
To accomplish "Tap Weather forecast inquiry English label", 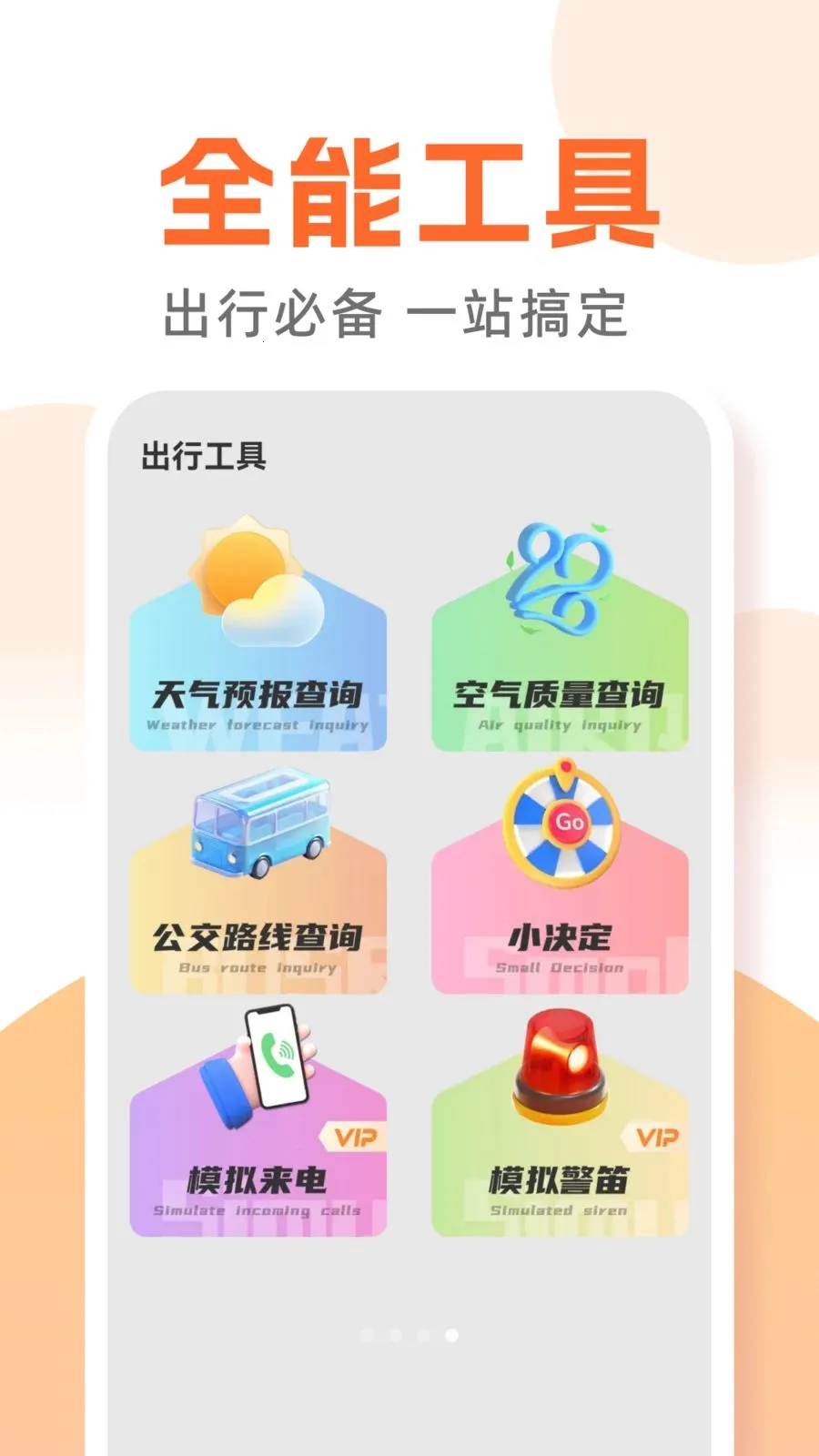I will (x=258, y=725).
